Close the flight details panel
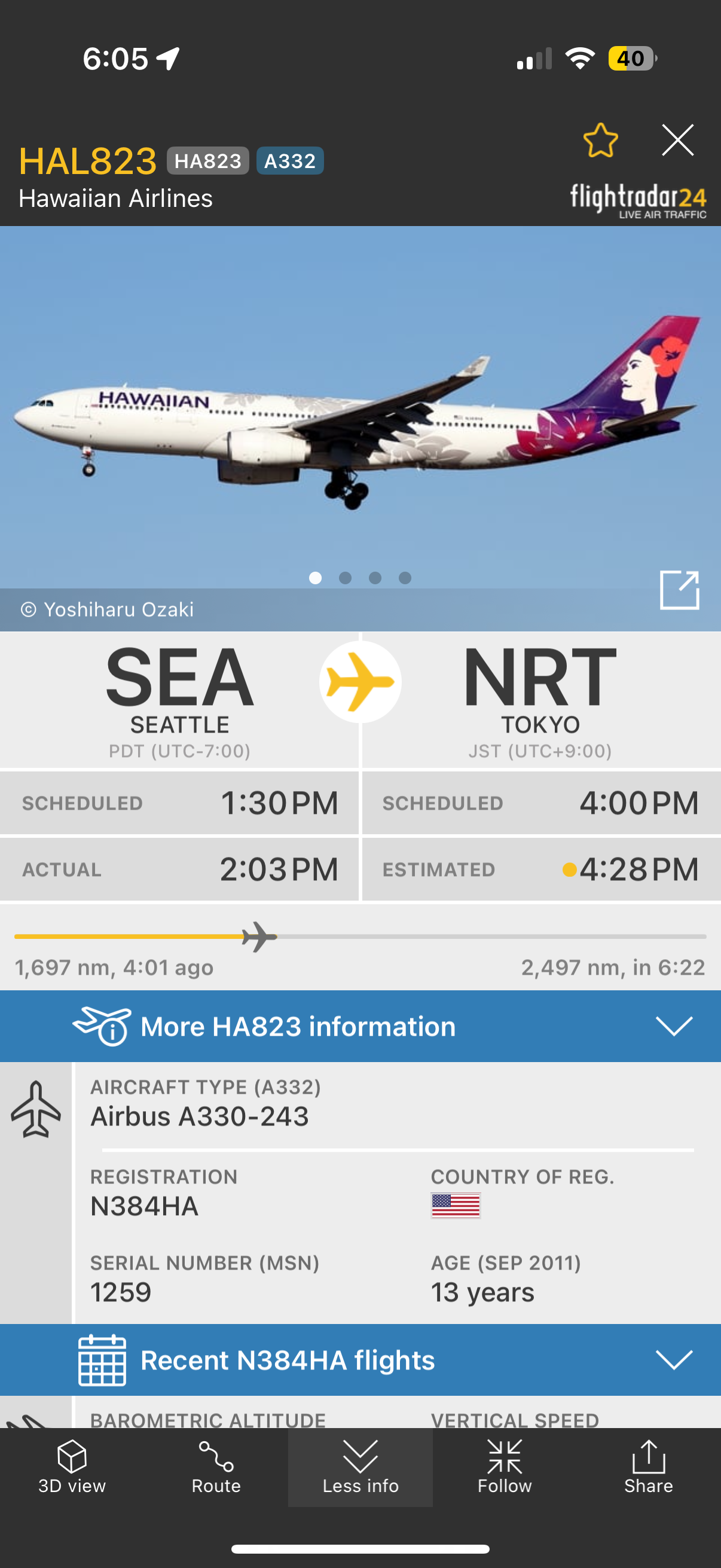The width and height of the screenshot is (721, 1568). [x=677, y=141]
